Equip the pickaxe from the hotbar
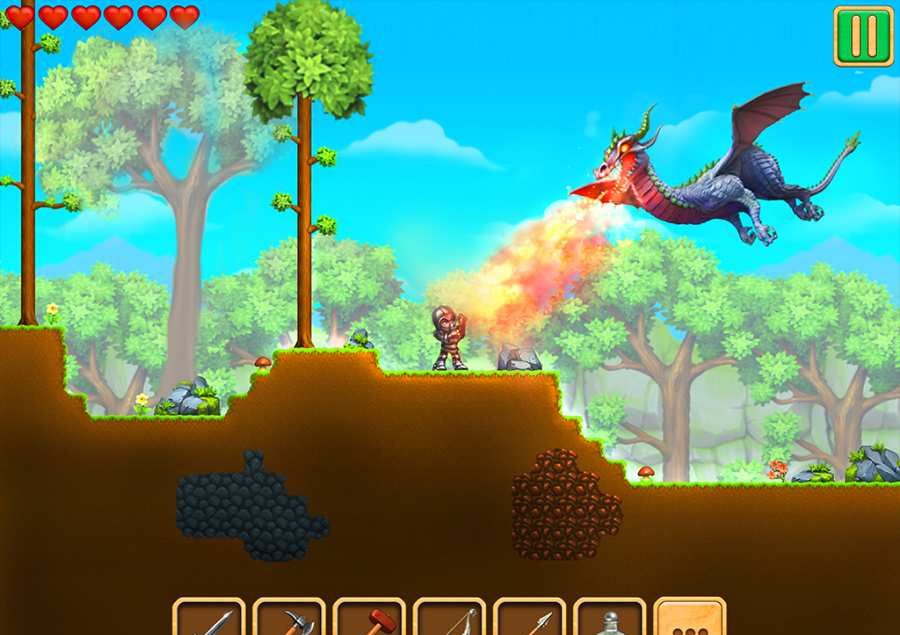The image size is (900, 635). click(289, 618)
